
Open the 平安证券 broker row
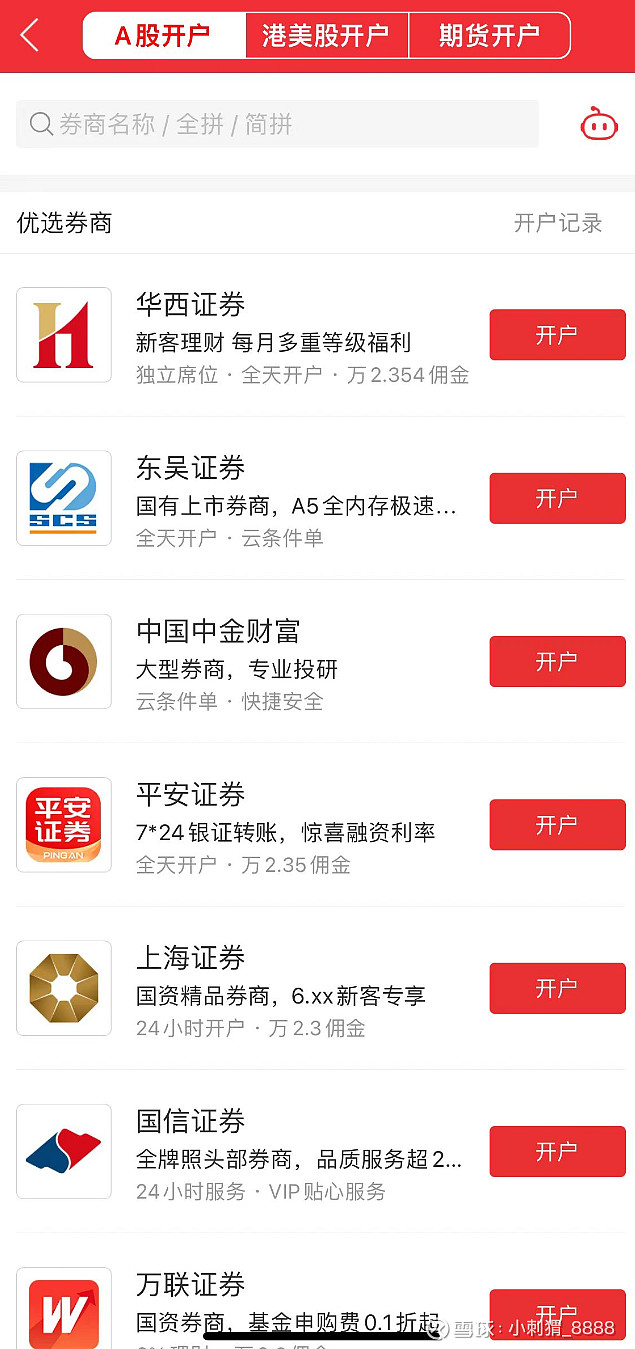tap(317, 825)
